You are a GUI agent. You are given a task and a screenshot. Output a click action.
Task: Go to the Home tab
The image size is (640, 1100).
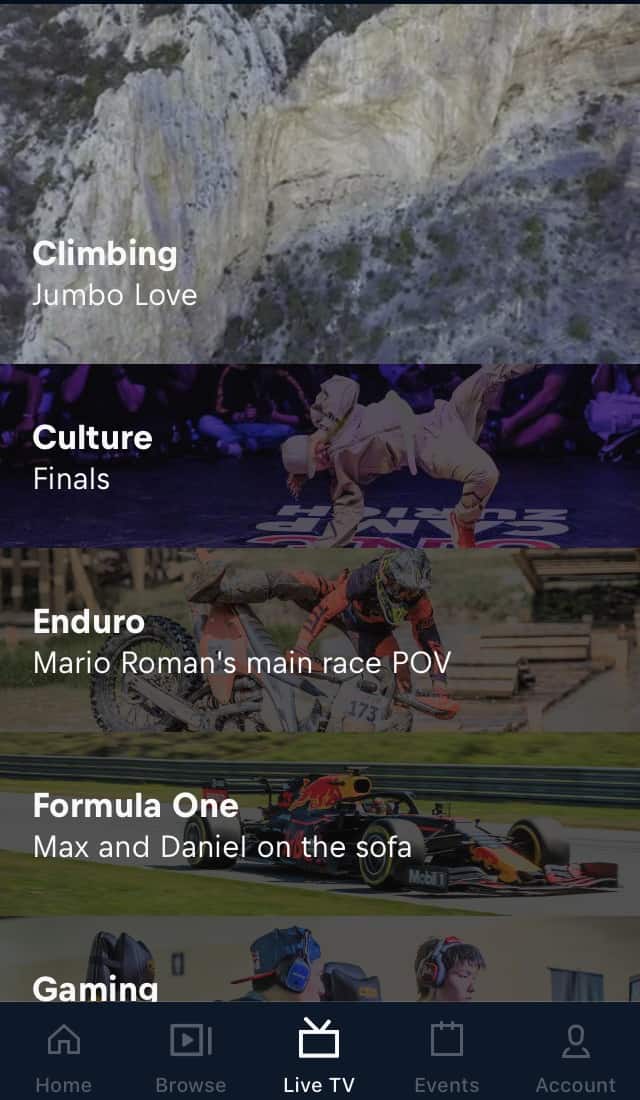pyautogui.click(x=64, y=1053)
